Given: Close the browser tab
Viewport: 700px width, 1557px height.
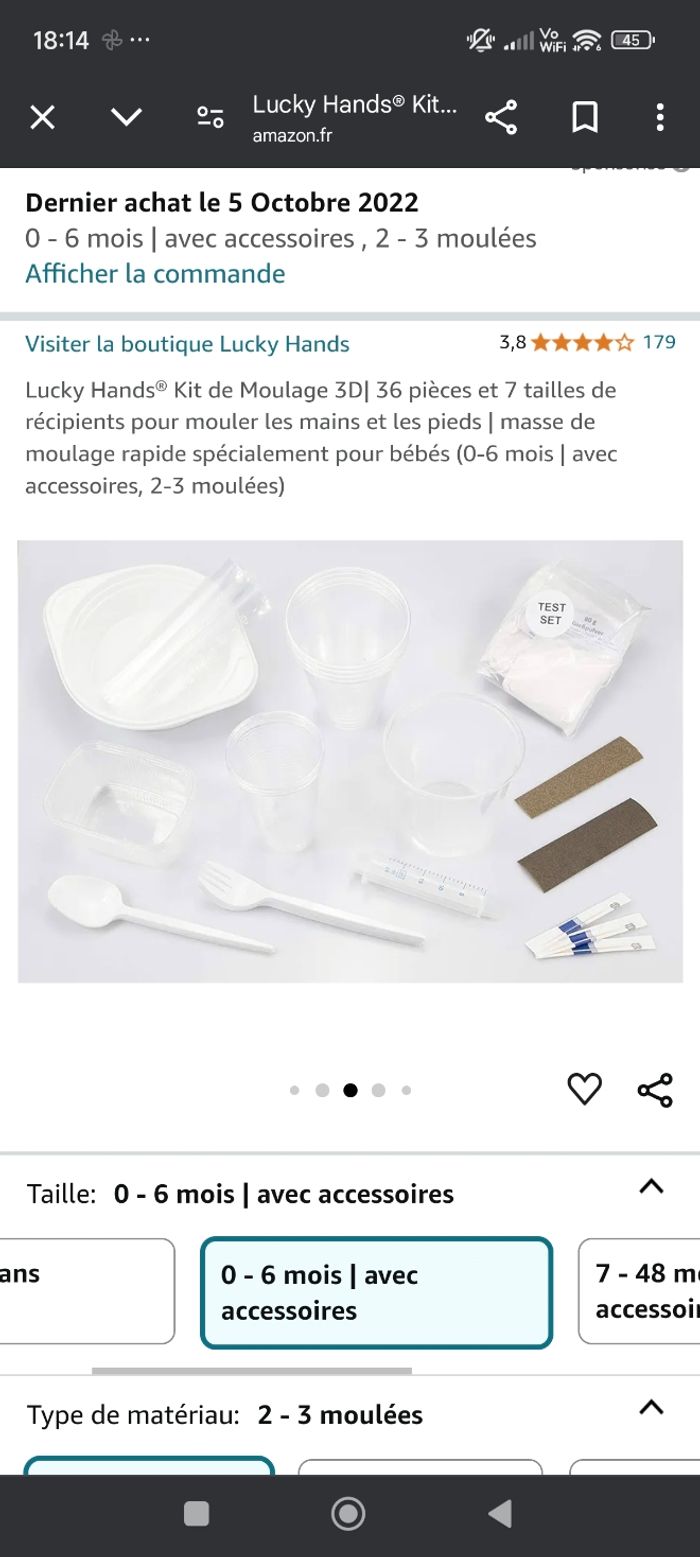Looking at the screenshot, I should pos(42,118).
